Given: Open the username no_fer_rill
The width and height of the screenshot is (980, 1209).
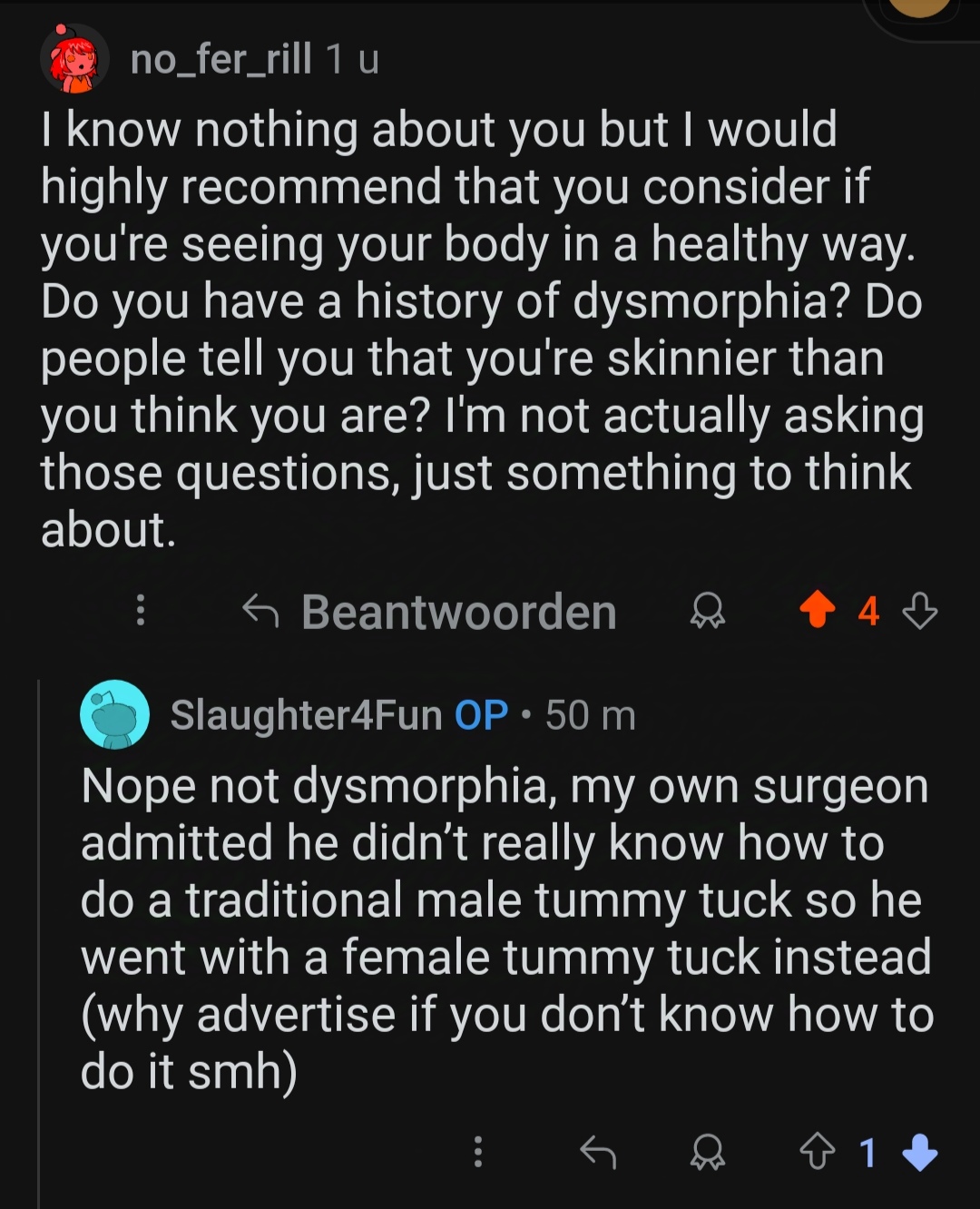Looking at the screenshot, I should point(221,60).
